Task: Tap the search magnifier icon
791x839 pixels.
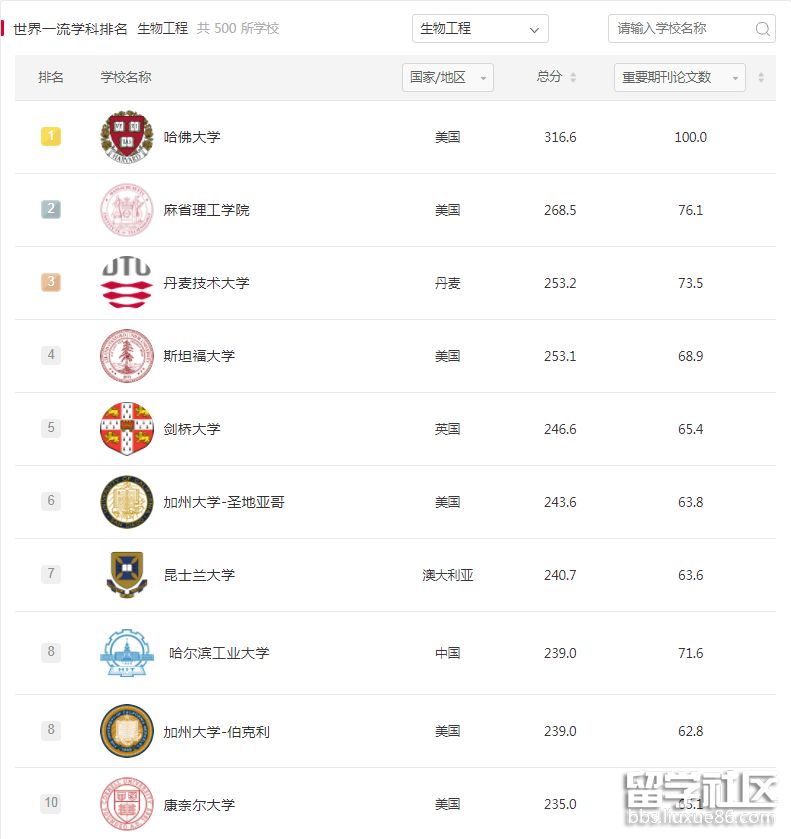Action: (763, 29)
